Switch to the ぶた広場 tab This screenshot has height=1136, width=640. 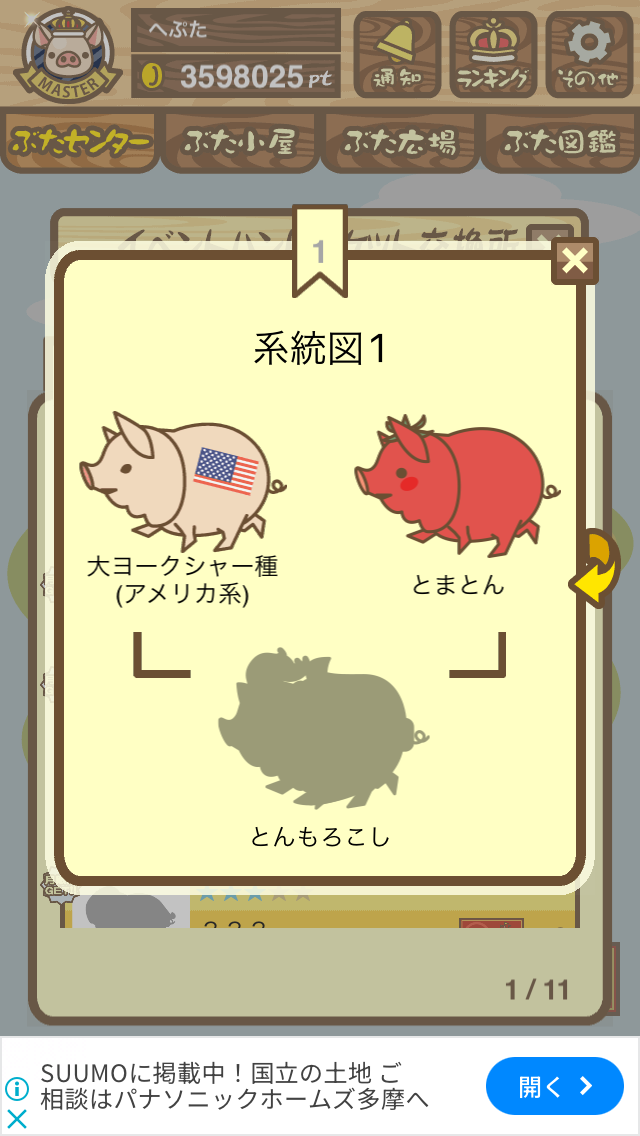click(400, 141)
